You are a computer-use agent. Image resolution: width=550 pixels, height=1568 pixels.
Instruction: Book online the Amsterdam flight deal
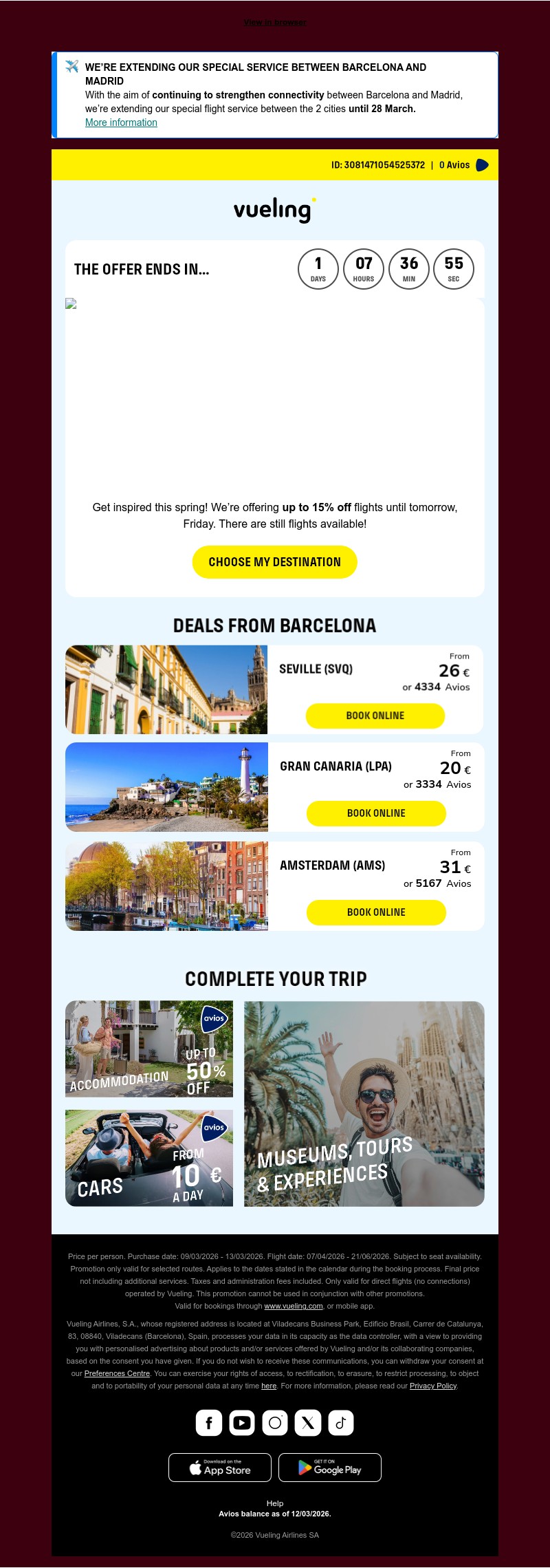point(375,912)
